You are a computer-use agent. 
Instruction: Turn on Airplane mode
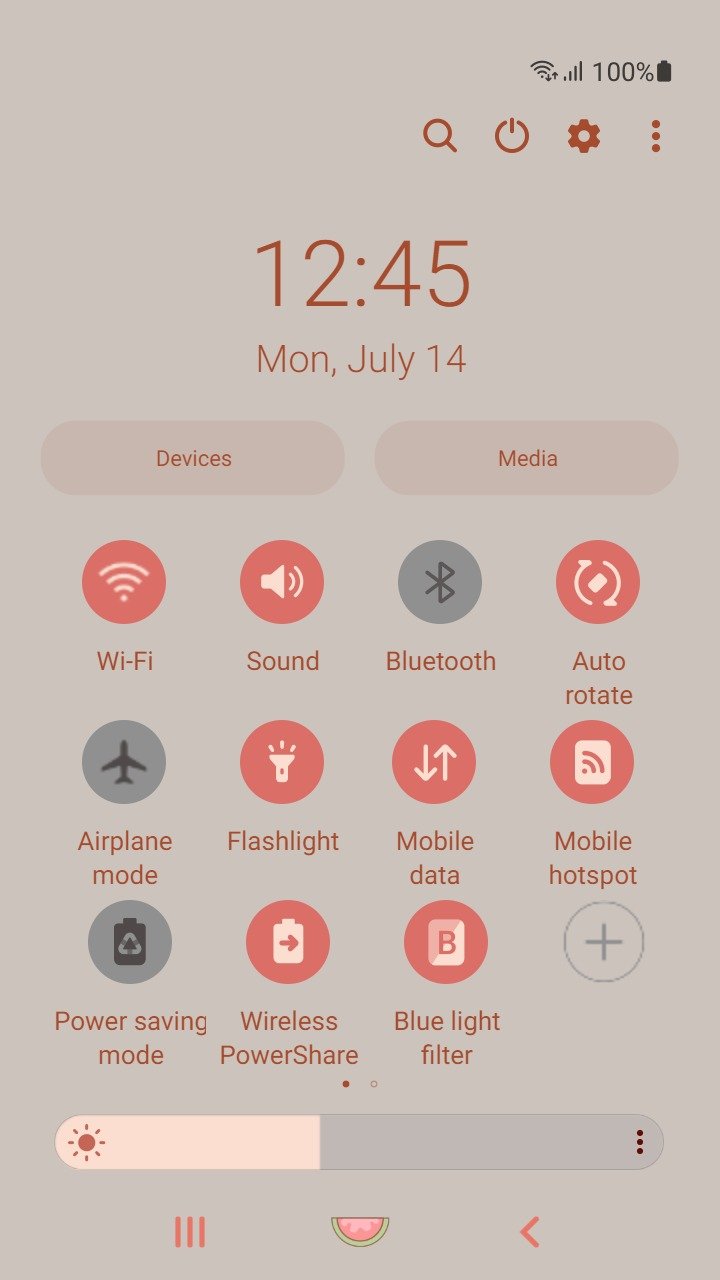124,762
